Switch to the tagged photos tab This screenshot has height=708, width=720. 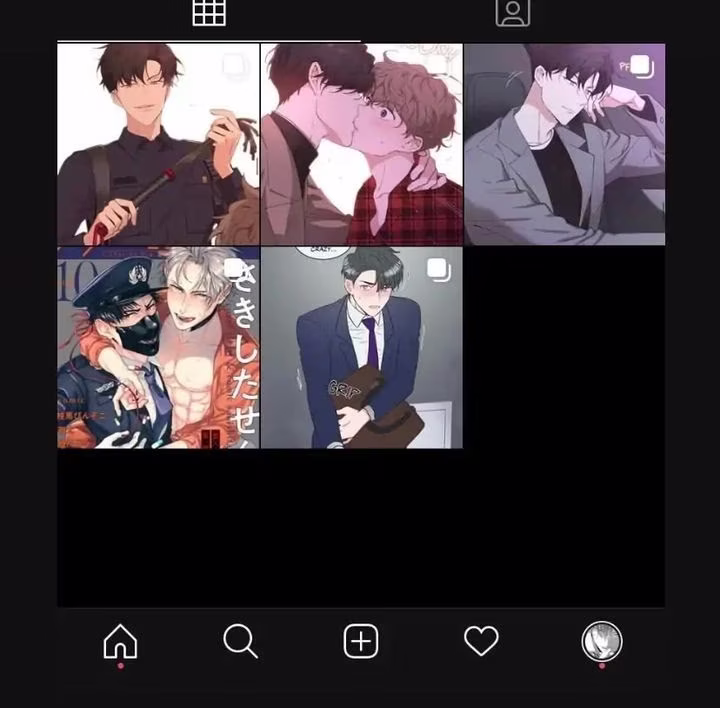(512, 13)
